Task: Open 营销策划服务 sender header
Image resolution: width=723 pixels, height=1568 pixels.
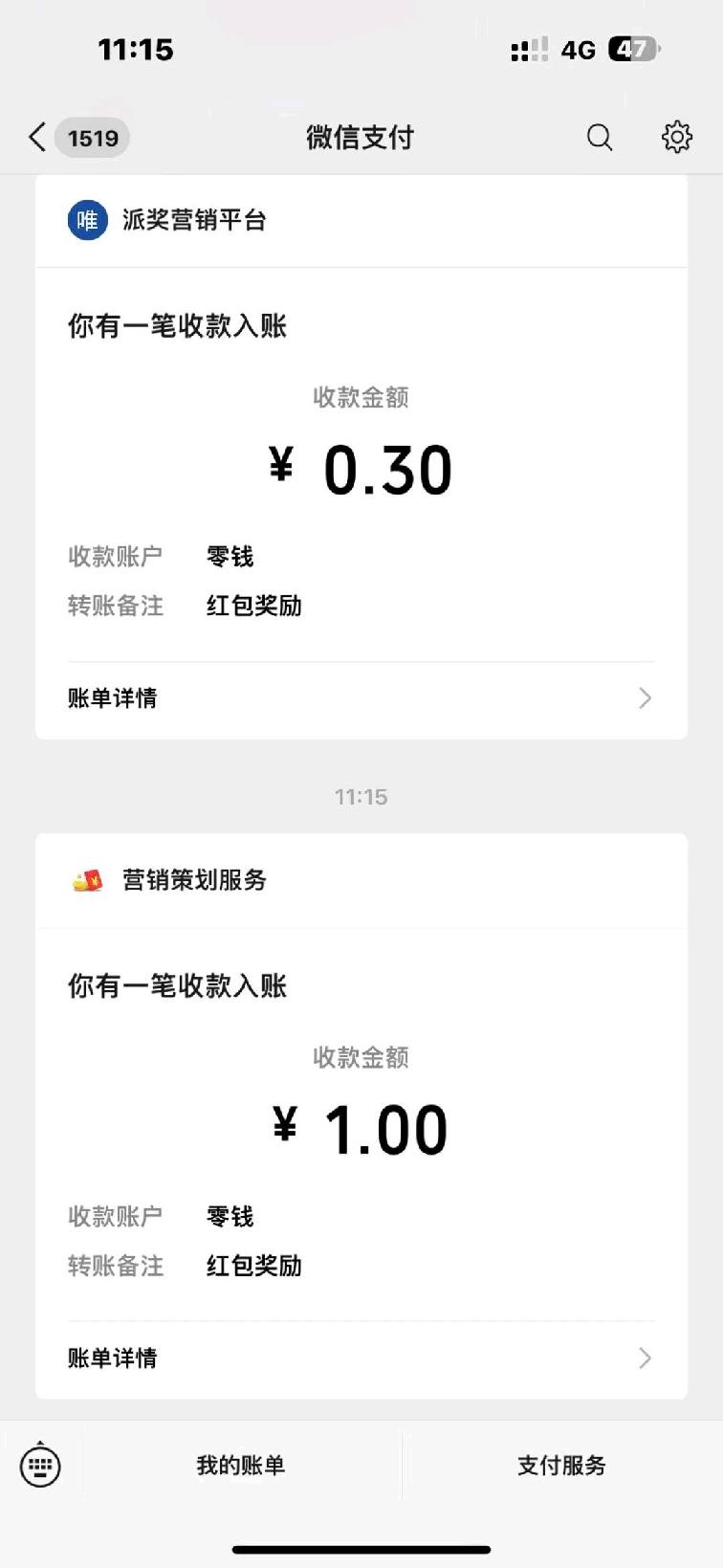Action: coord(361,880)
